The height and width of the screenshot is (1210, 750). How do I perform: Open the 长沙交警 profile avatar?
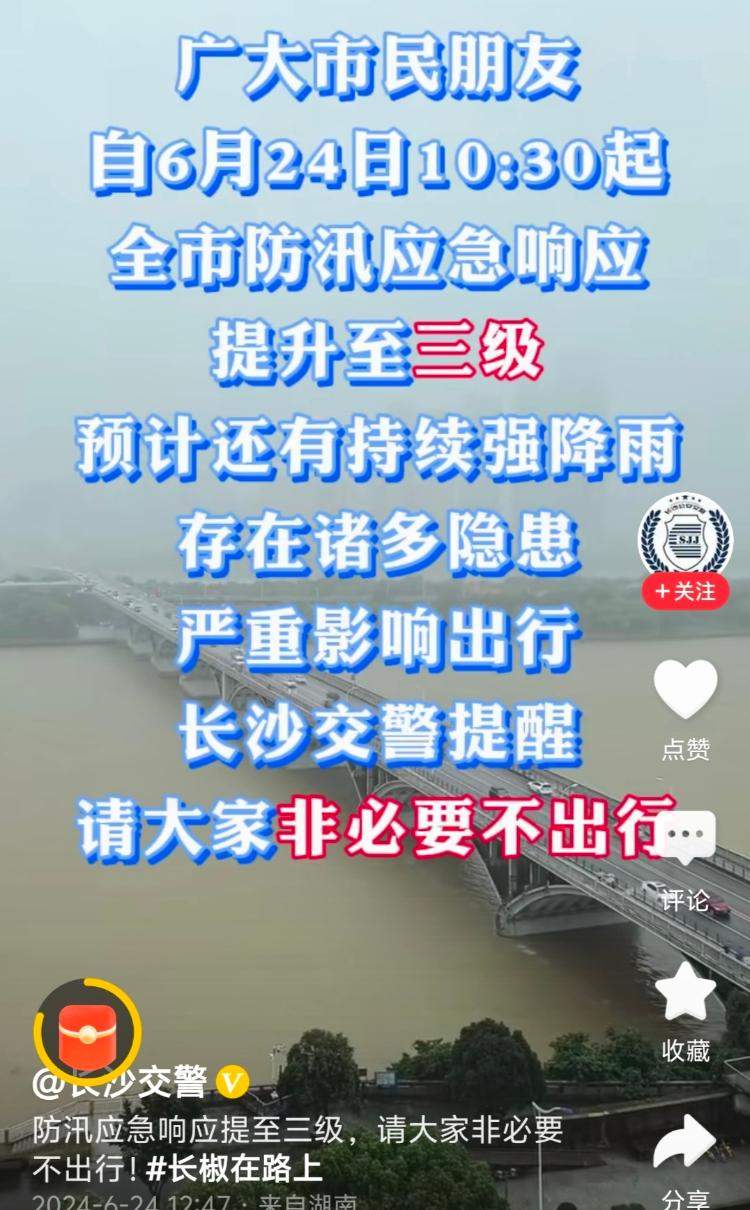[685, 538]
